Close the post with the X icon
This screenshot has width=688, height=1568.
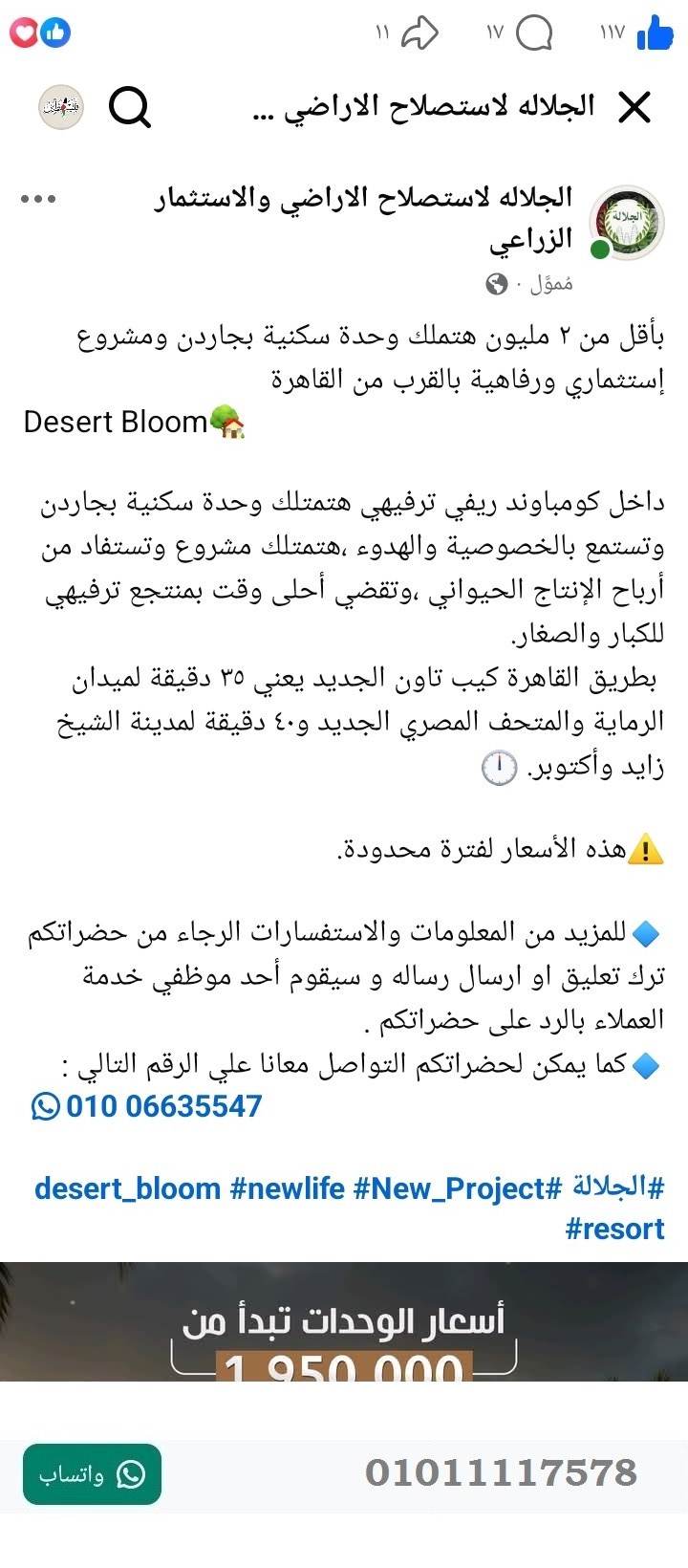(634, 108)
